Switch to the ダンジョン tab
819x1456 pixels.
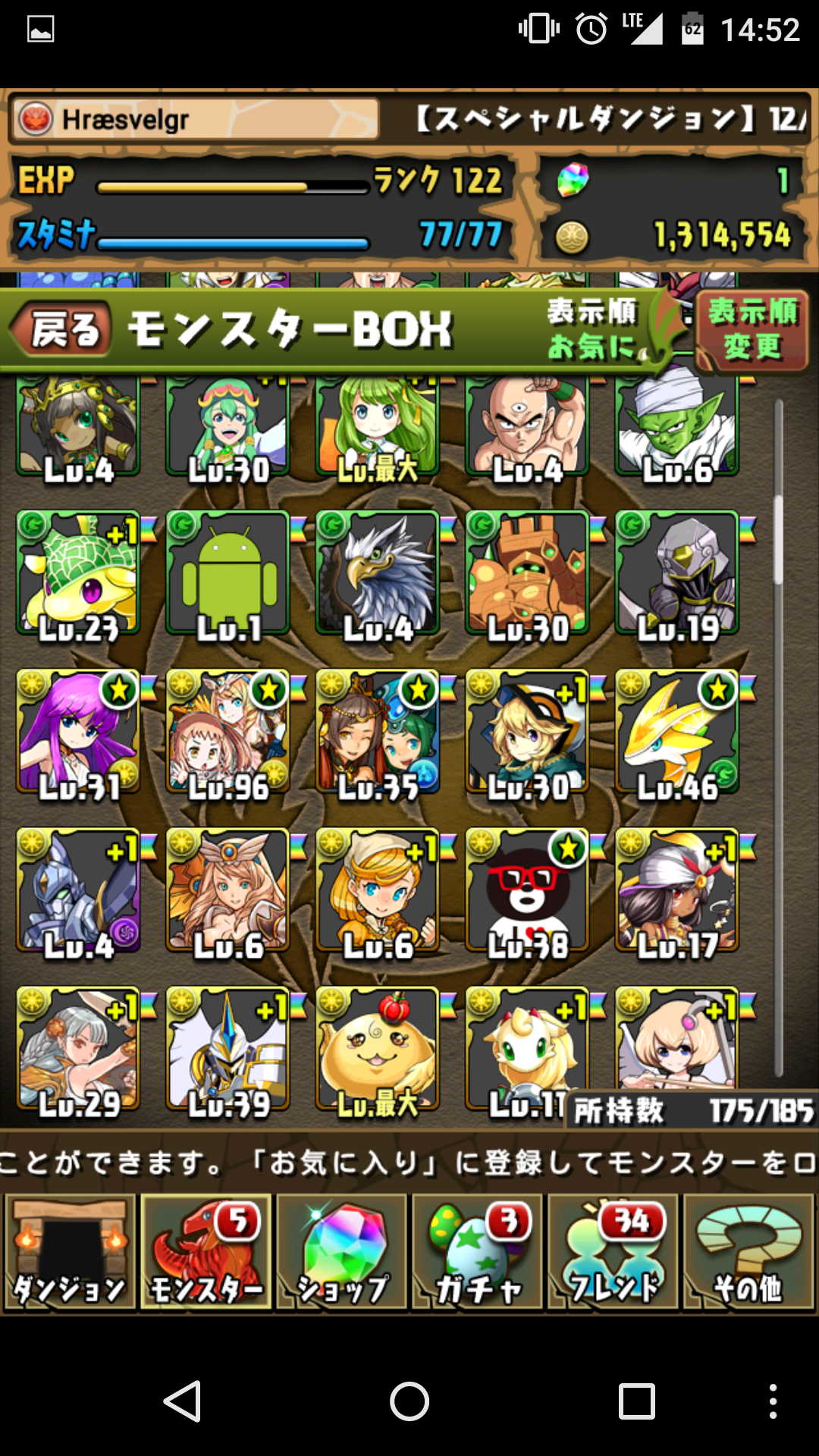coord(70,1251)
